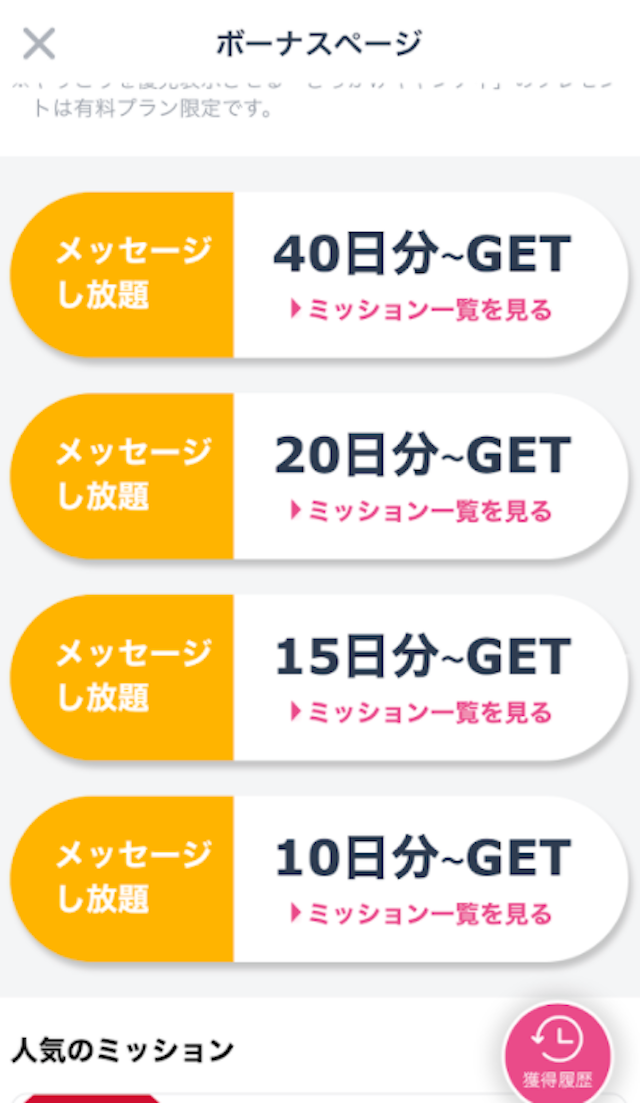Select the 15日分~GET message card
Image resolution: width=640 pixels, height=1103 pixels.
(x=320, y=677)
